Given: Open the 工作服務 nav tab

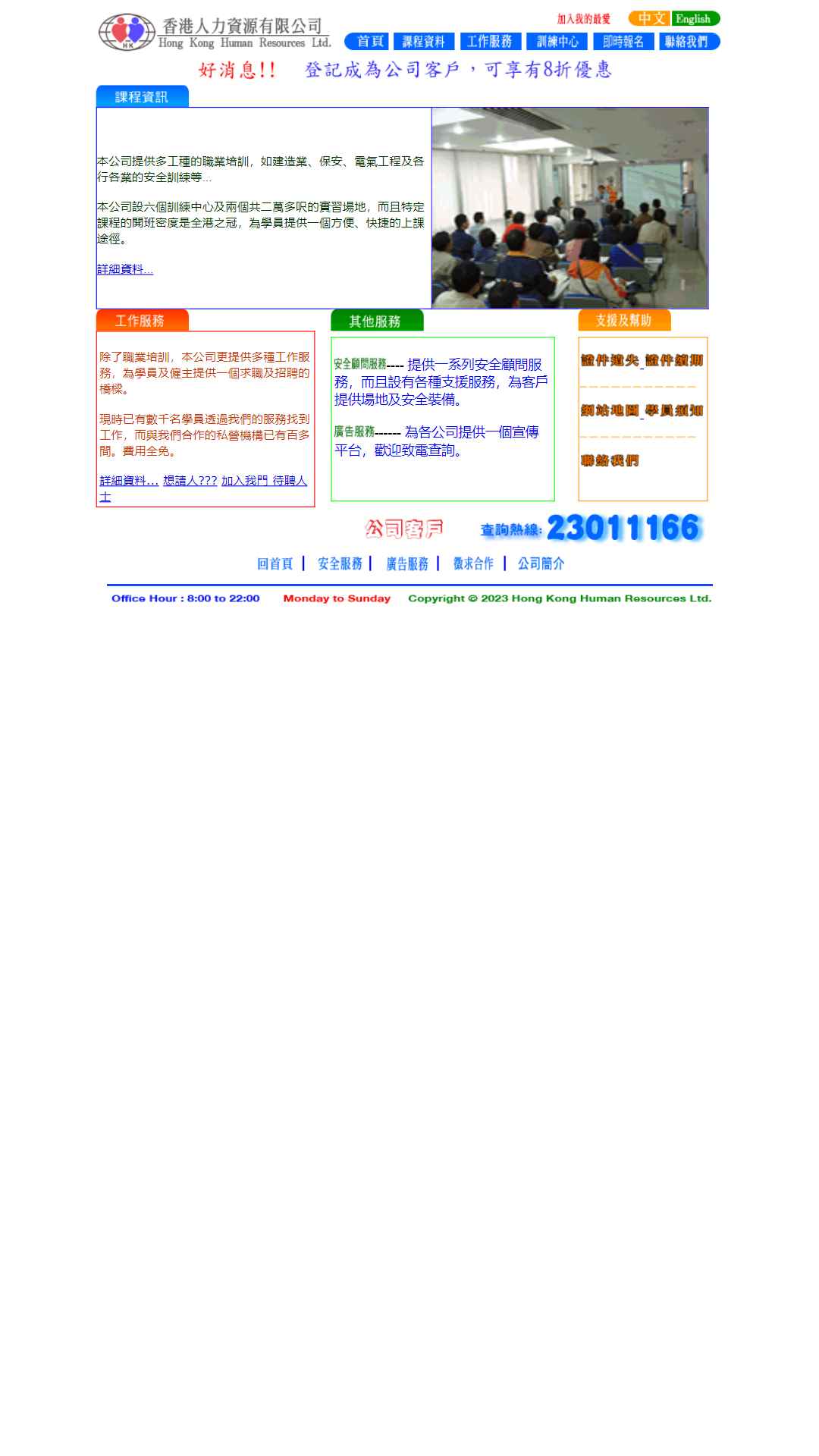Looking at the screenshot, I should [490, 42].
